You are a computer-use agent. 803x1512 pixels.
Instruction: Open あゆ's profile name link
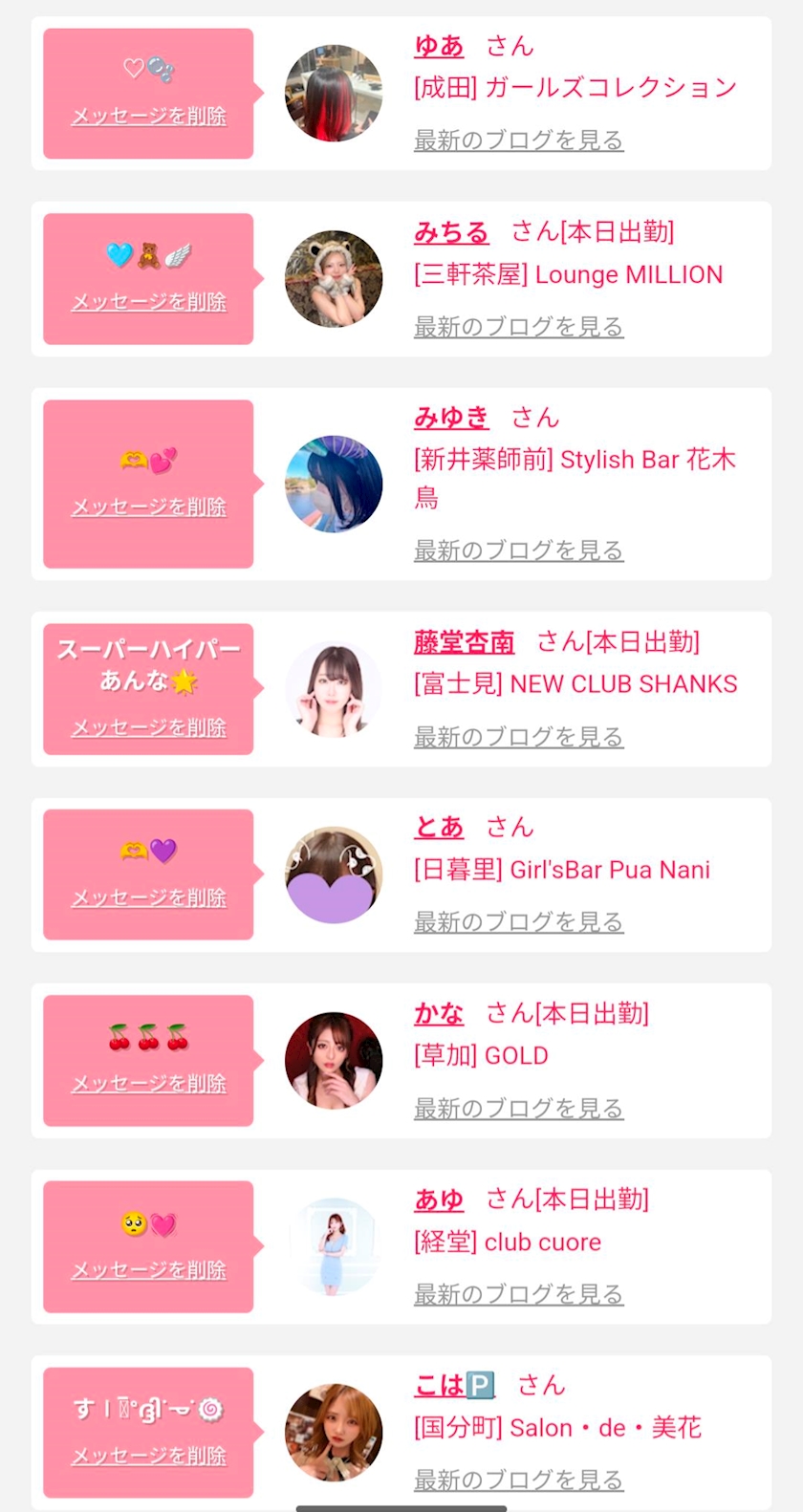[439, 1199]
